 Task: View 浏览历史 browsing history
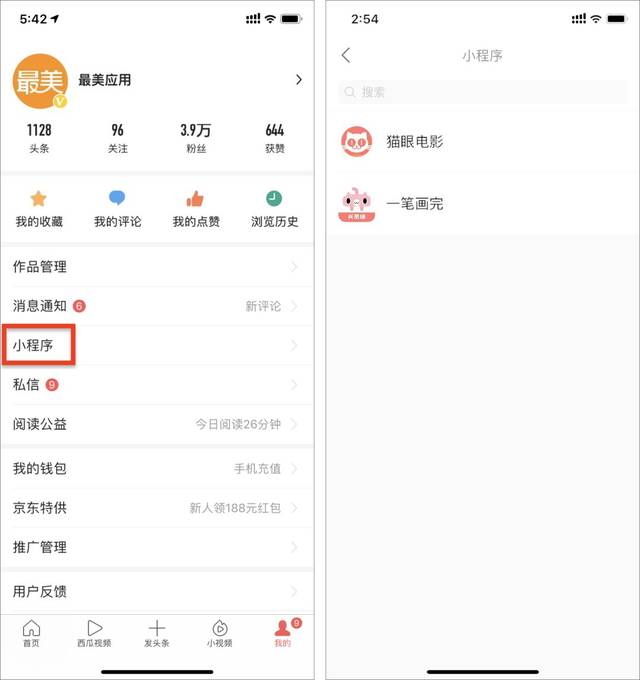274,208
